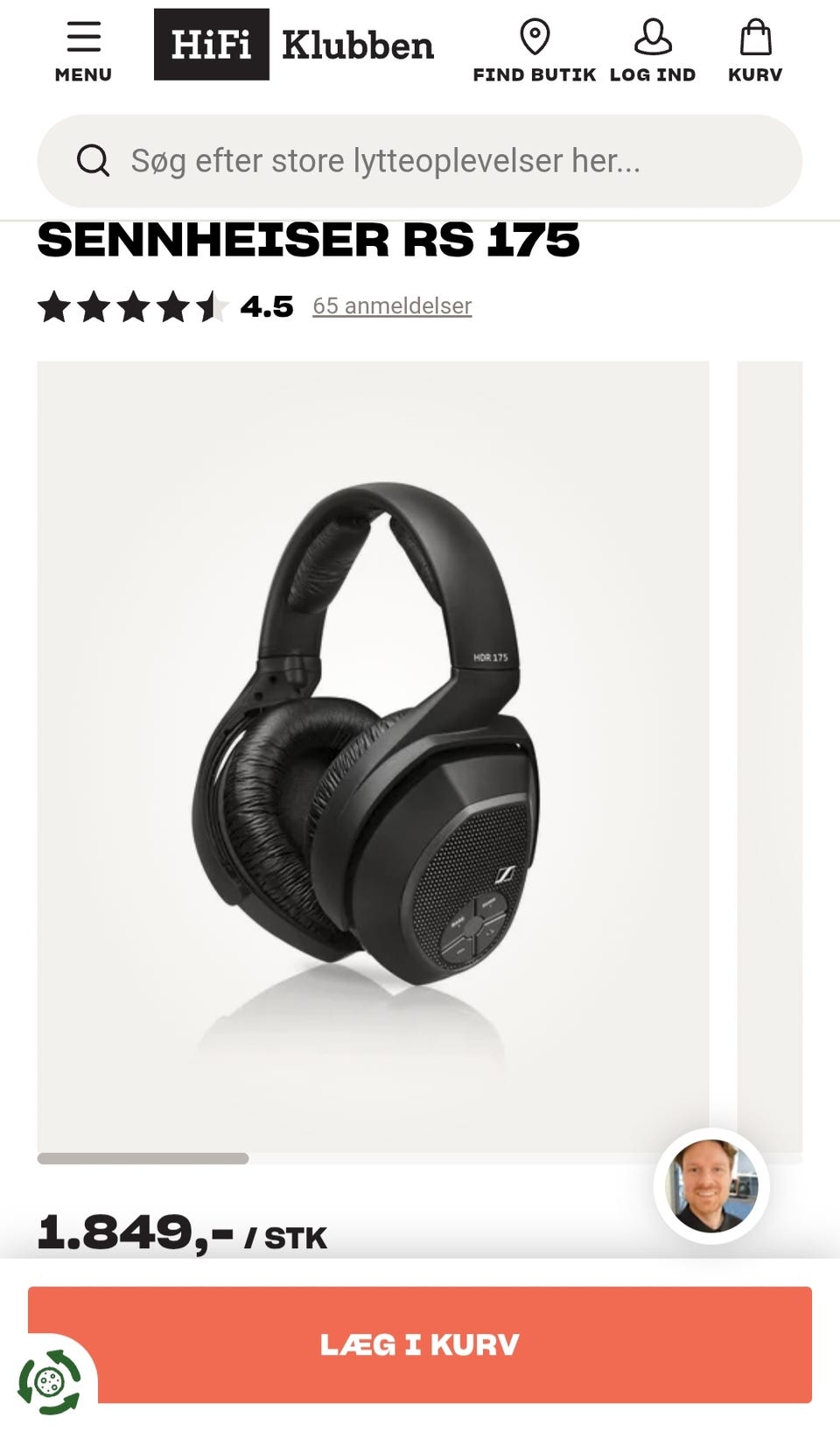Open the 65 anmeldelser reviews link
The width and height of the screenshot is (840, 1446).
point(392,305)
